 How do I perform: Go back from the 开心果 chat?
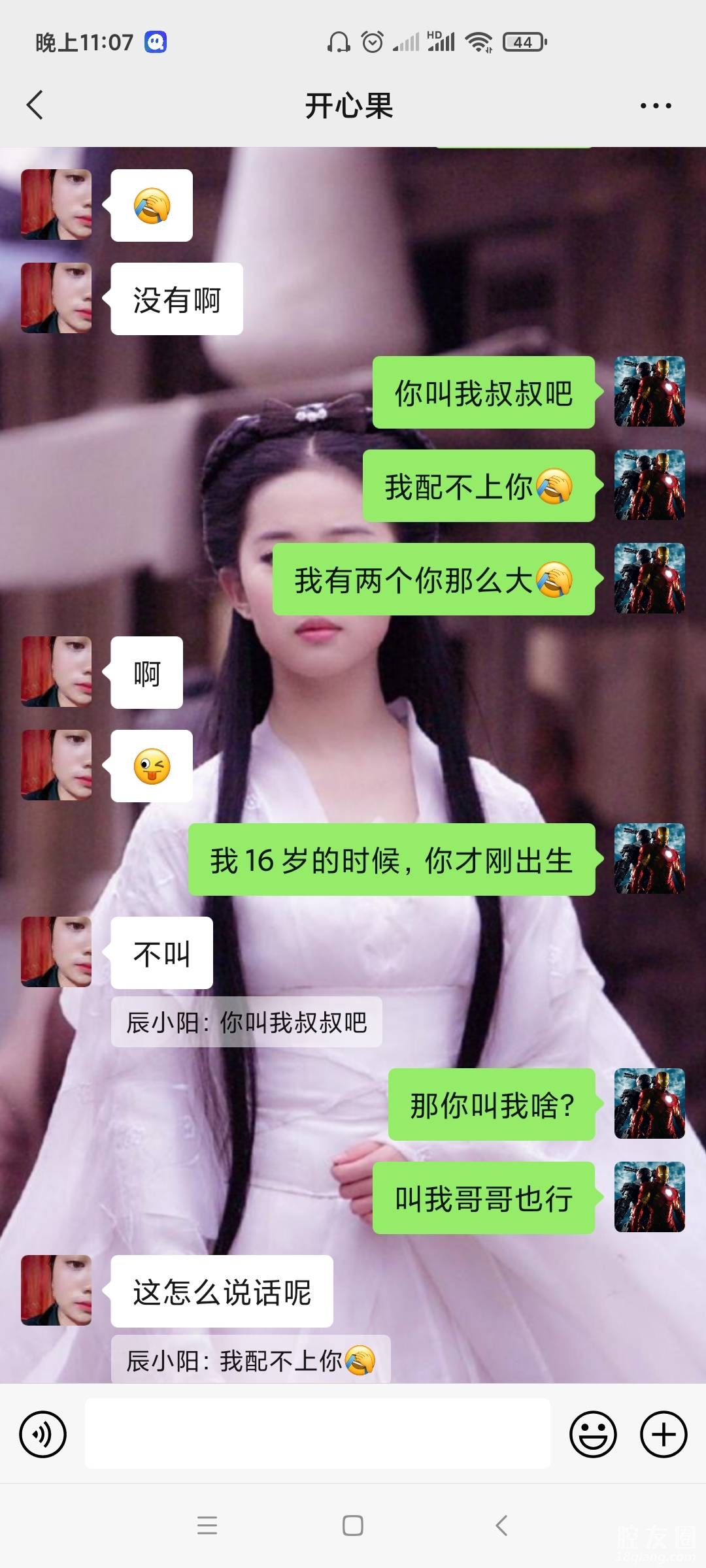point(35,105)
